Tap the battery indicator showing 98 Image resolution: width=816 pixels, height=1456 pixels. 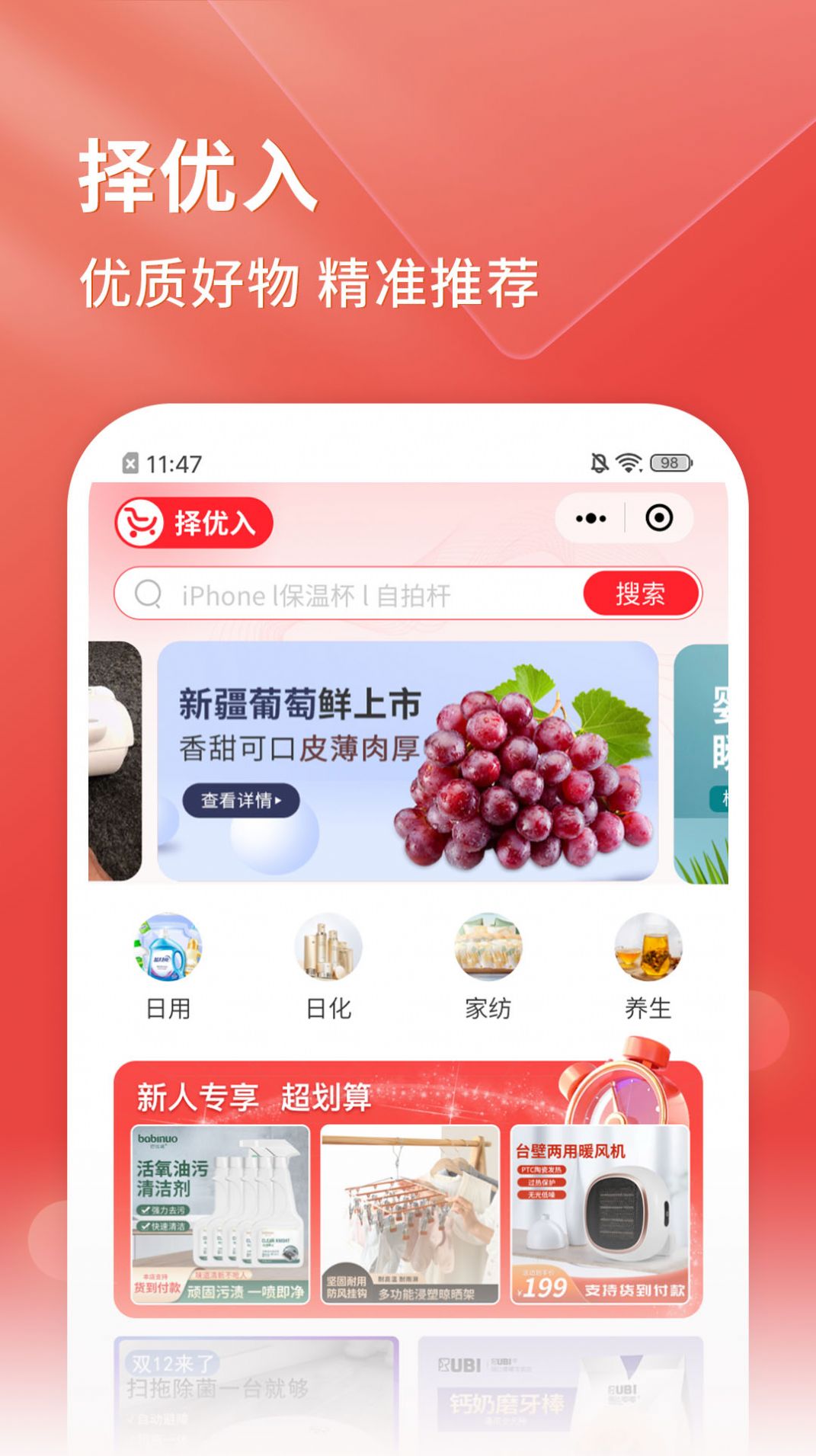[x=669, y=461]
